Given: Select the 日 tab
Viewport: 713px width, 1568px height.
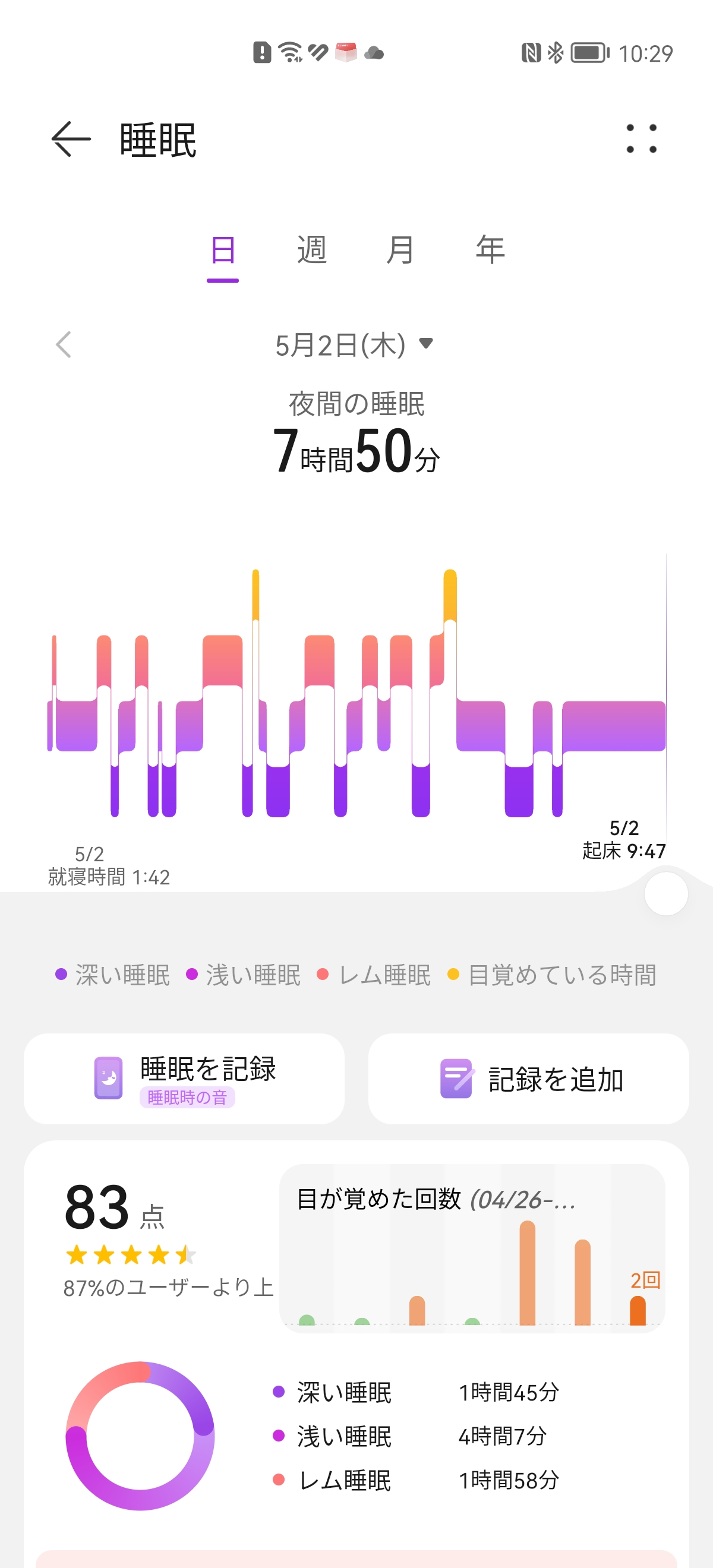Looking at the screenshot, I should pyautogui.click(x=223, y=250).
